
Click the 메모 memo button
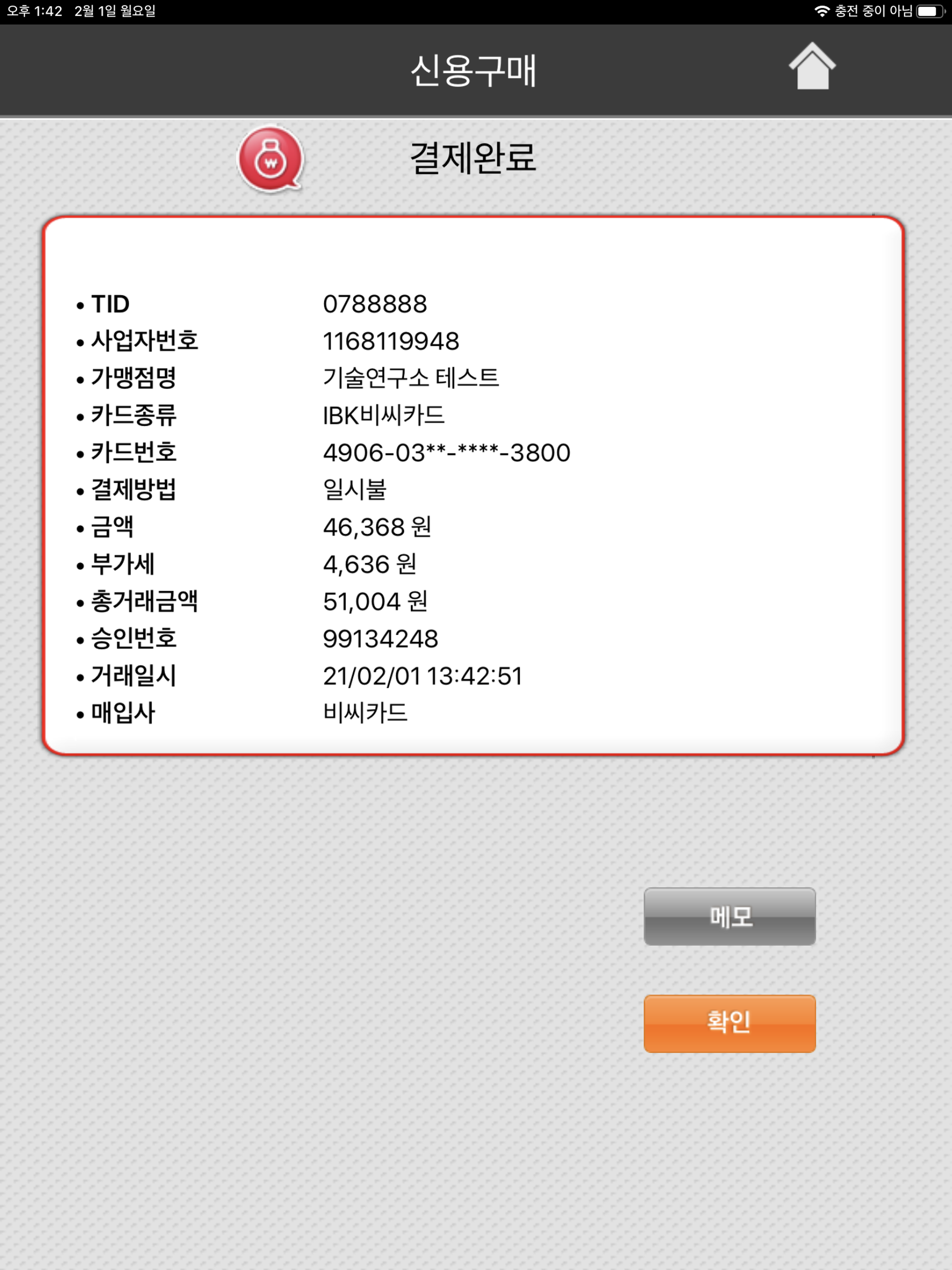click(729, 917)
